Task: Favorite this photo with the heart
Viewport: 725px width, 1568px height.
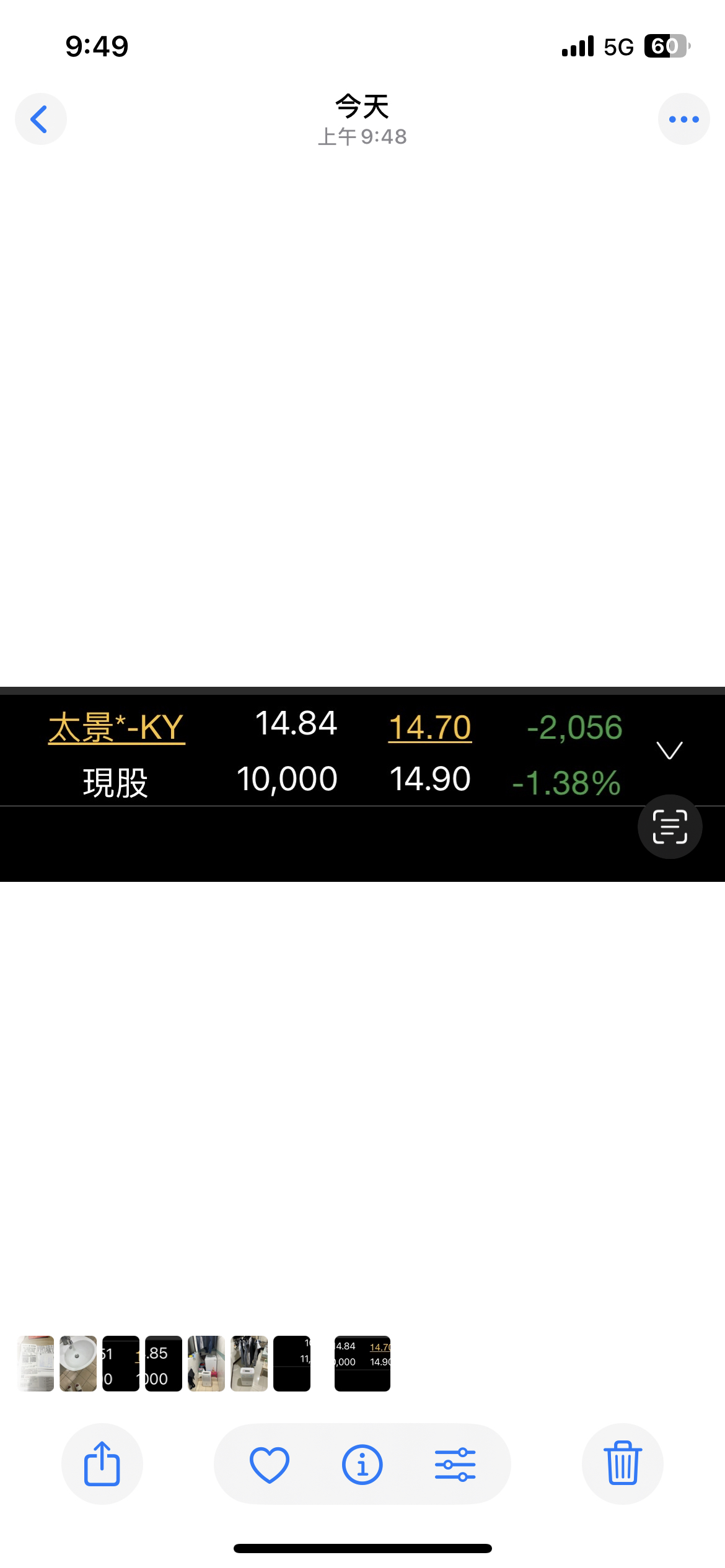Action: 270,1465
